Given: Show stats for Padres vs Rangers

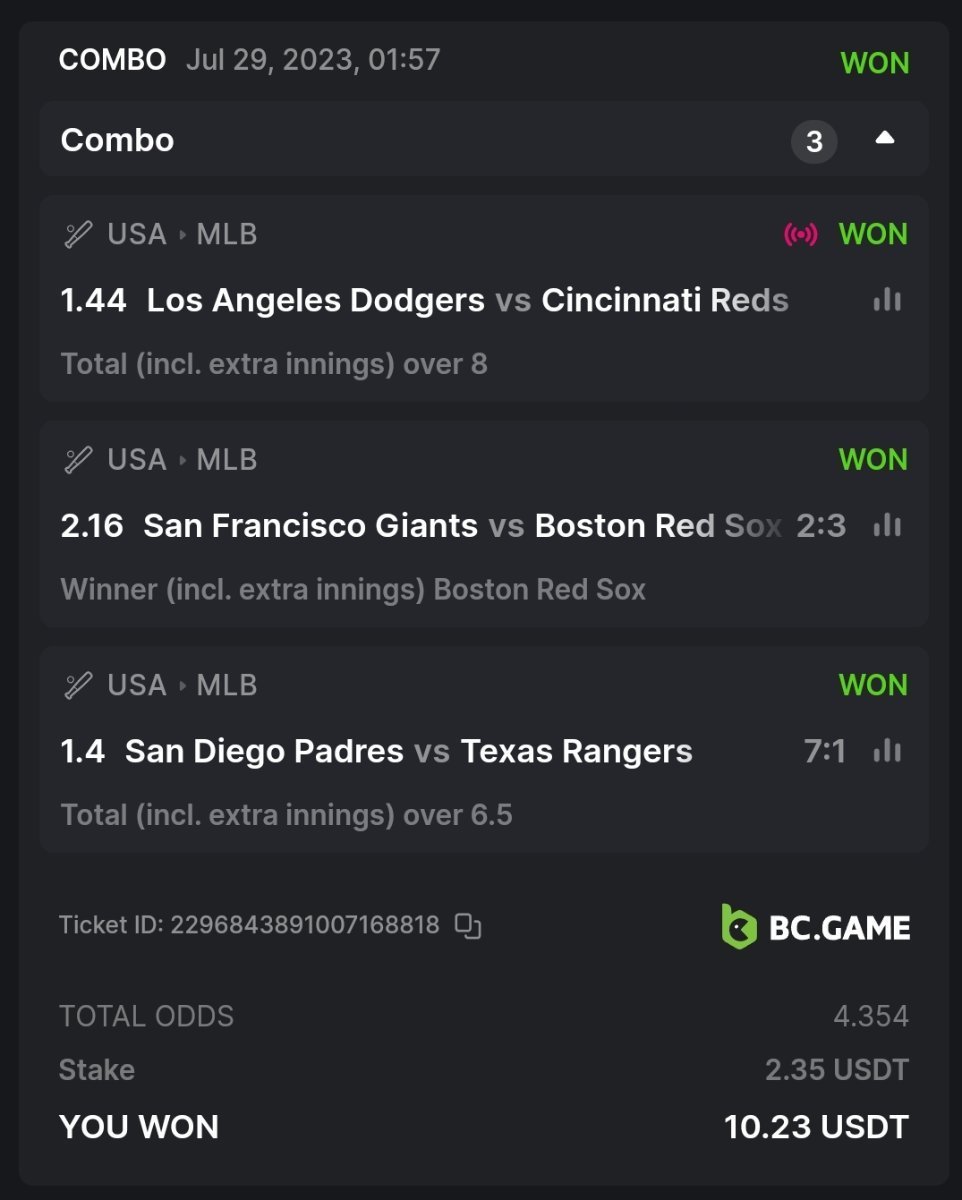Looking at the screenshot, I should (887, 751).
